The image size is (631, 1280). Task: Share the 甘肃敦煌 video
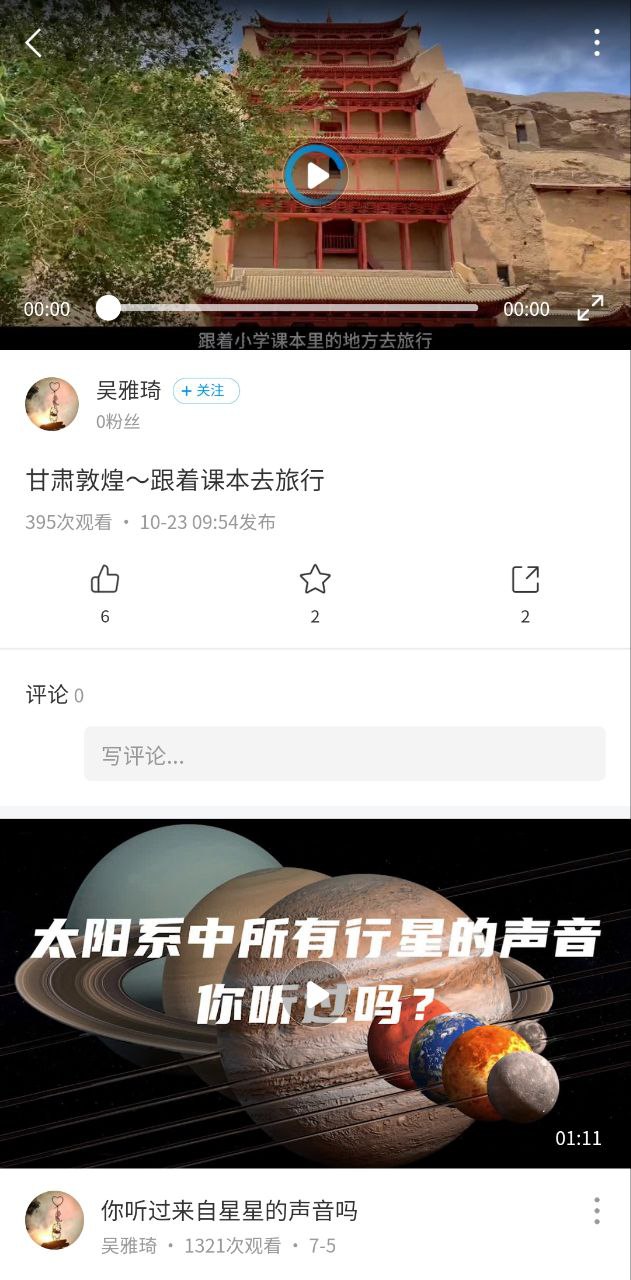click(x=525, y=580)
